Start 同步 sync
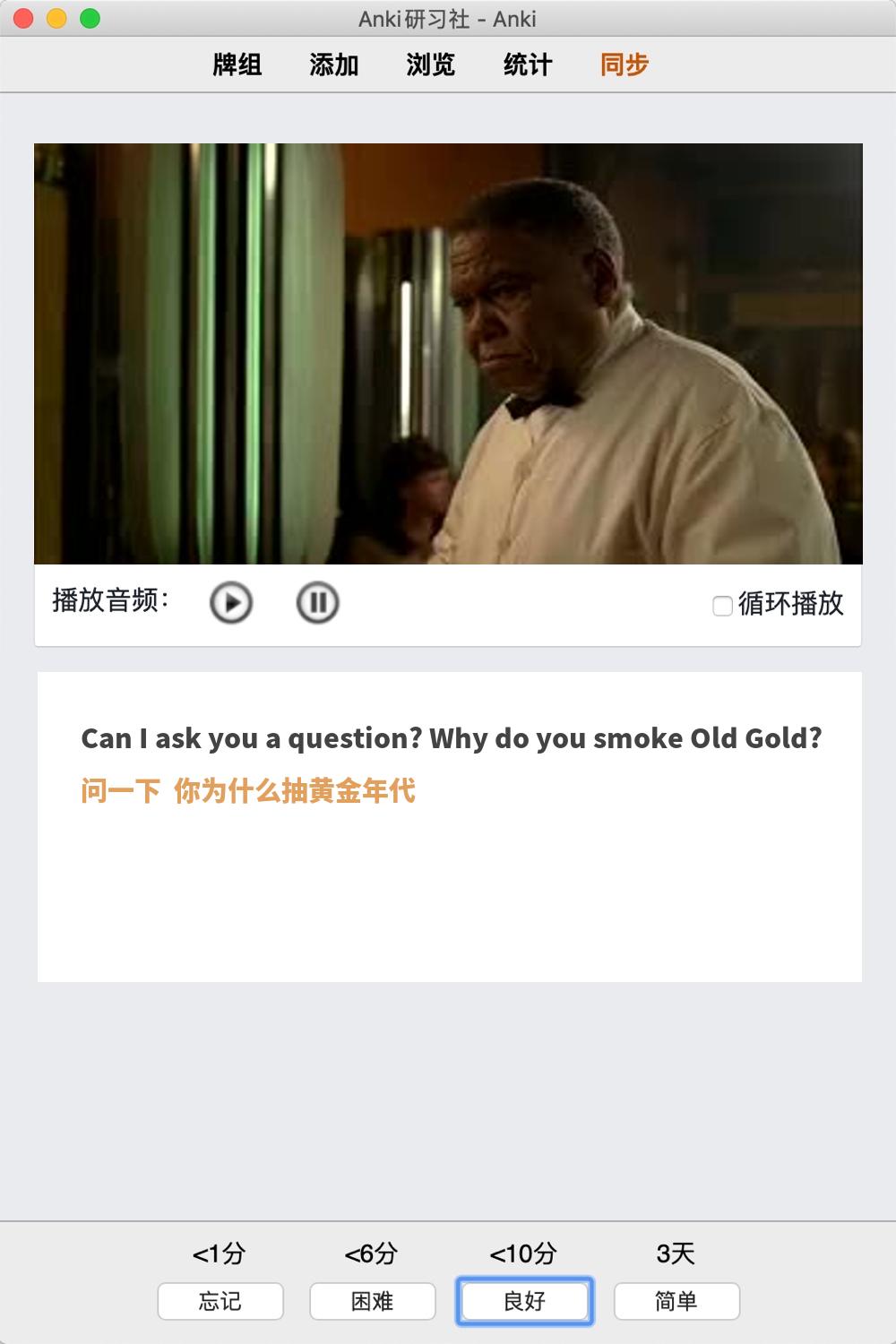This screenshot has height=1344, width=896. pyautogui.click(x=625, y=65)
